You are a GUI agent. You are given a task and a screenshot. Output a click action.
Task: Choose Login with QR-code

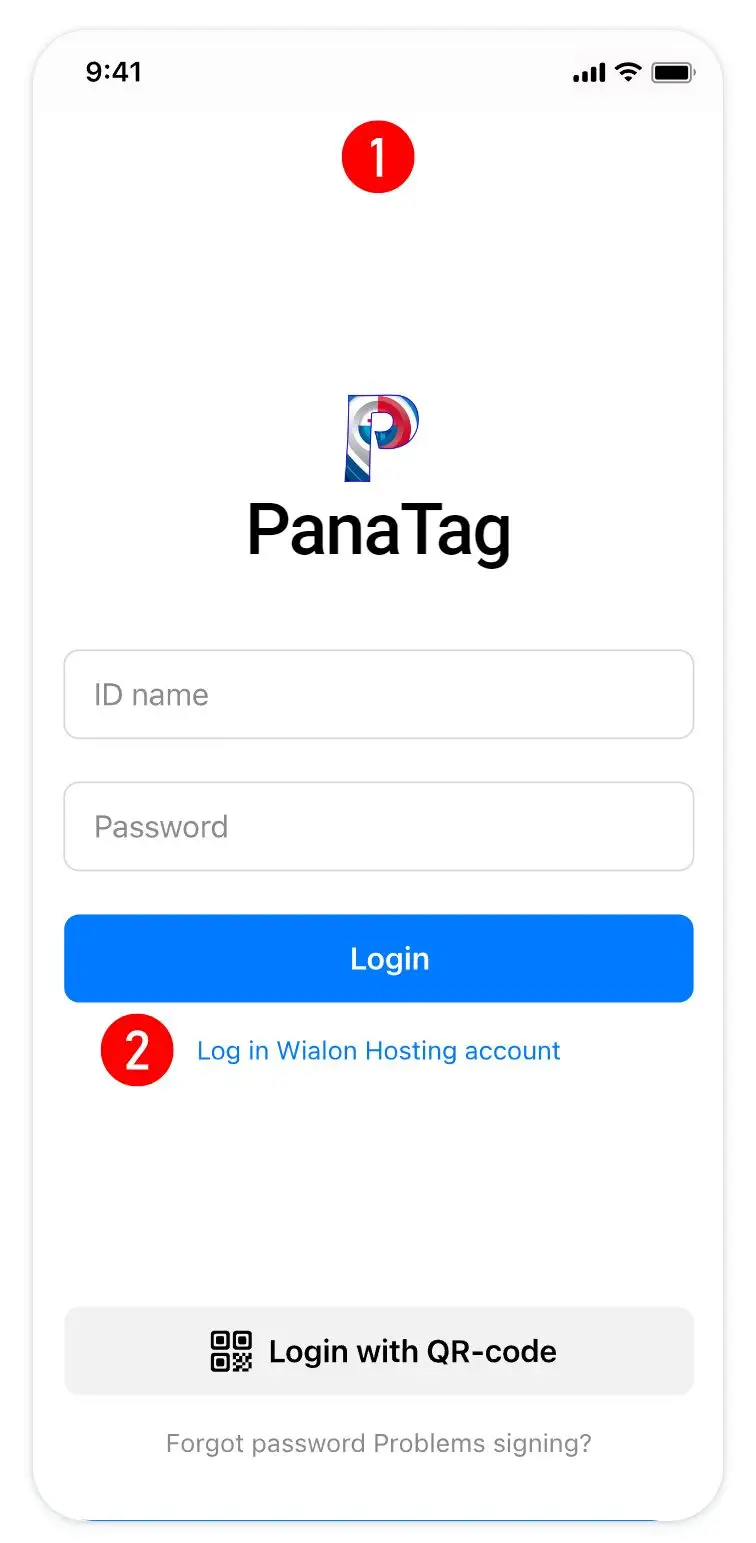[x=378, y=1350]
